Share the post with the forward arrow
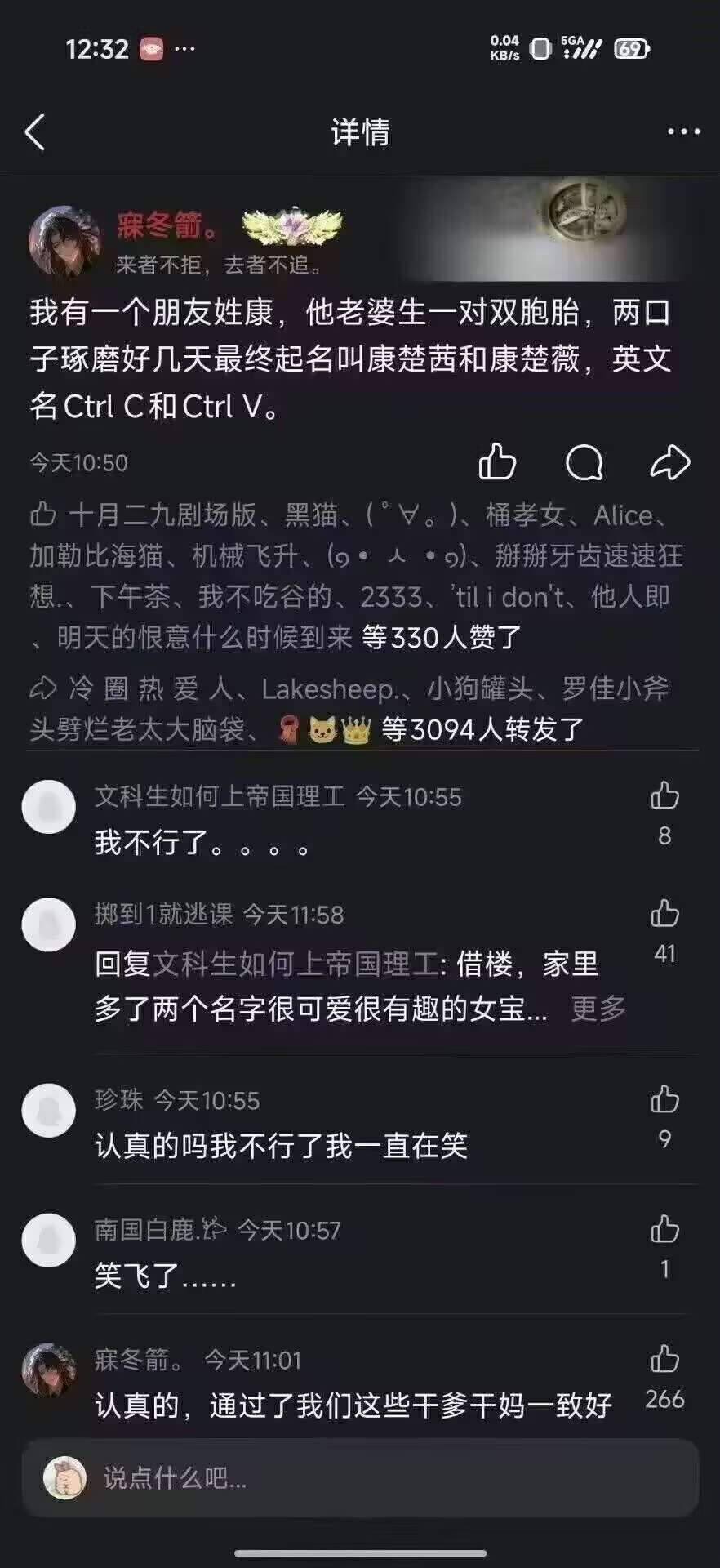The width and height of the screenshot is (720, 1568). (x=670, y=462)
